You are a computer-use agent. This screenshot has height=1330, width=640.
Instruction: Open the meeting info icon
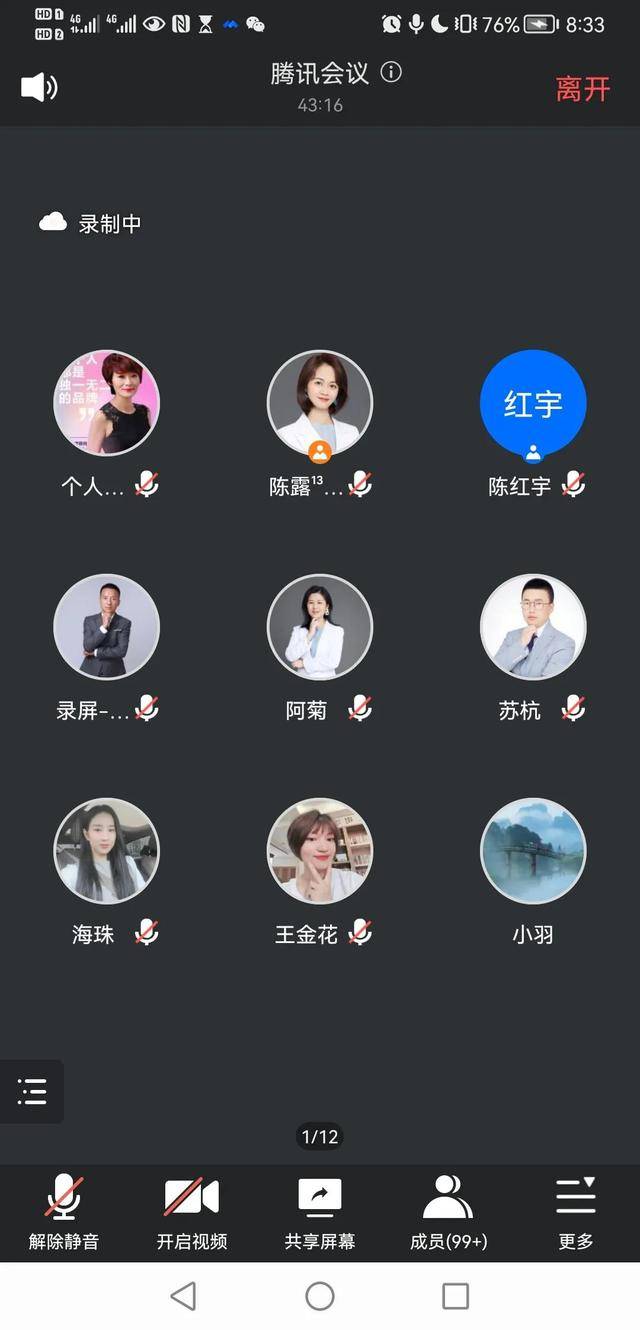392,72
